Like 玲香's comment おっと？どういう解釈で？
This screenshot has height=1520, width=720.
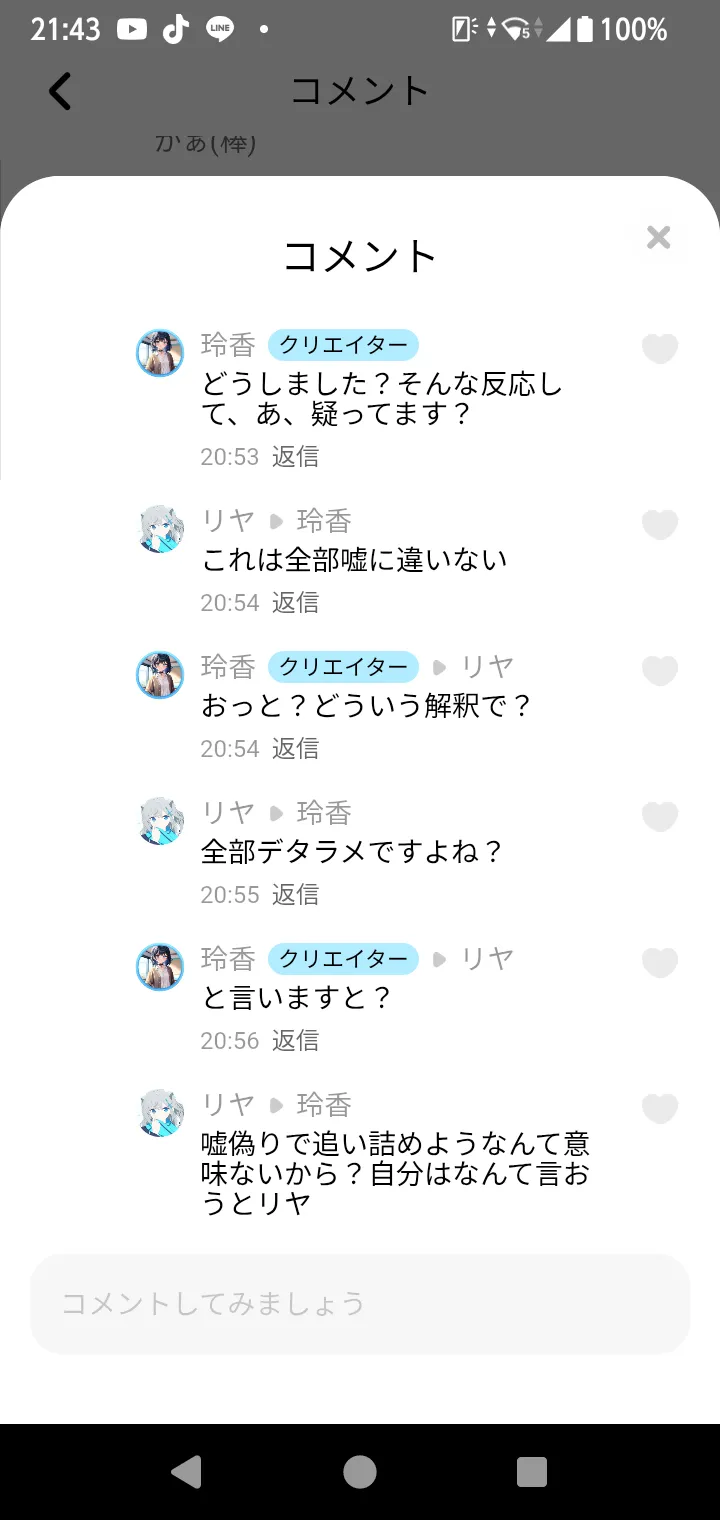[659, 671]
